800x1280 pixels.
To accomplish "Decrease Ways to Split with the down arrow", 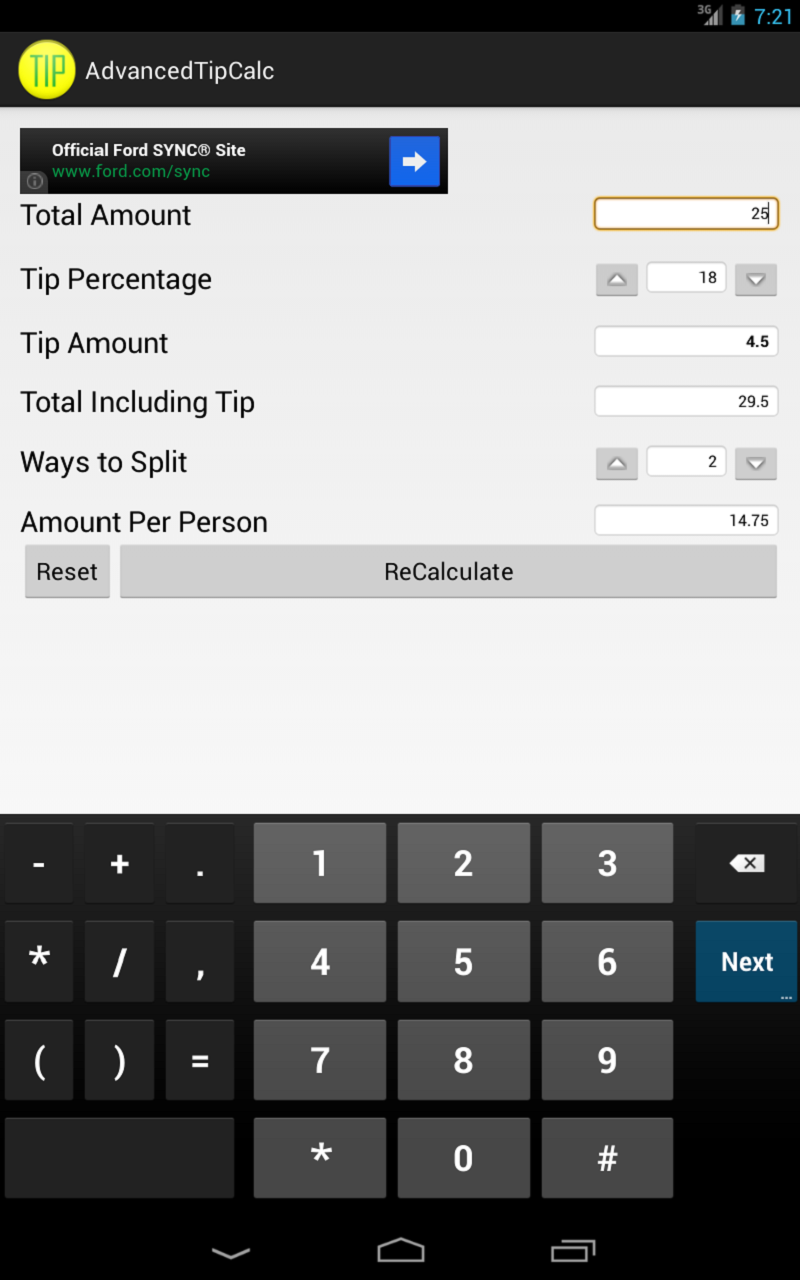I will (x=755, y=463).
